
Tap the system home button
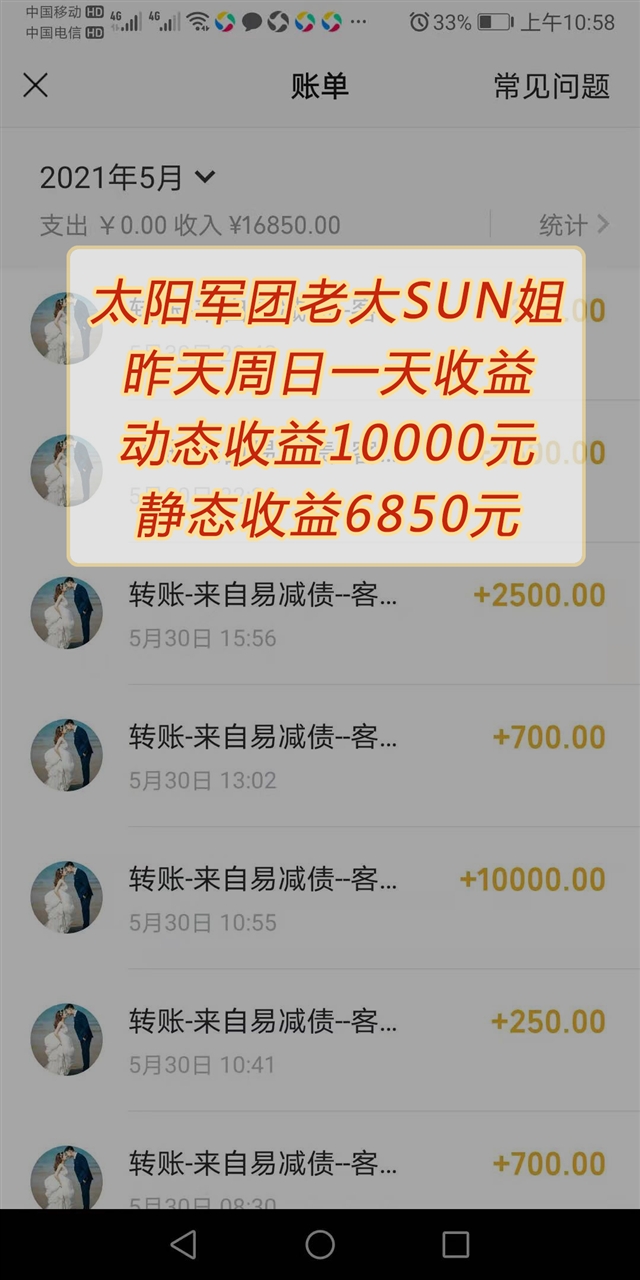click(x=320, y=1244)
